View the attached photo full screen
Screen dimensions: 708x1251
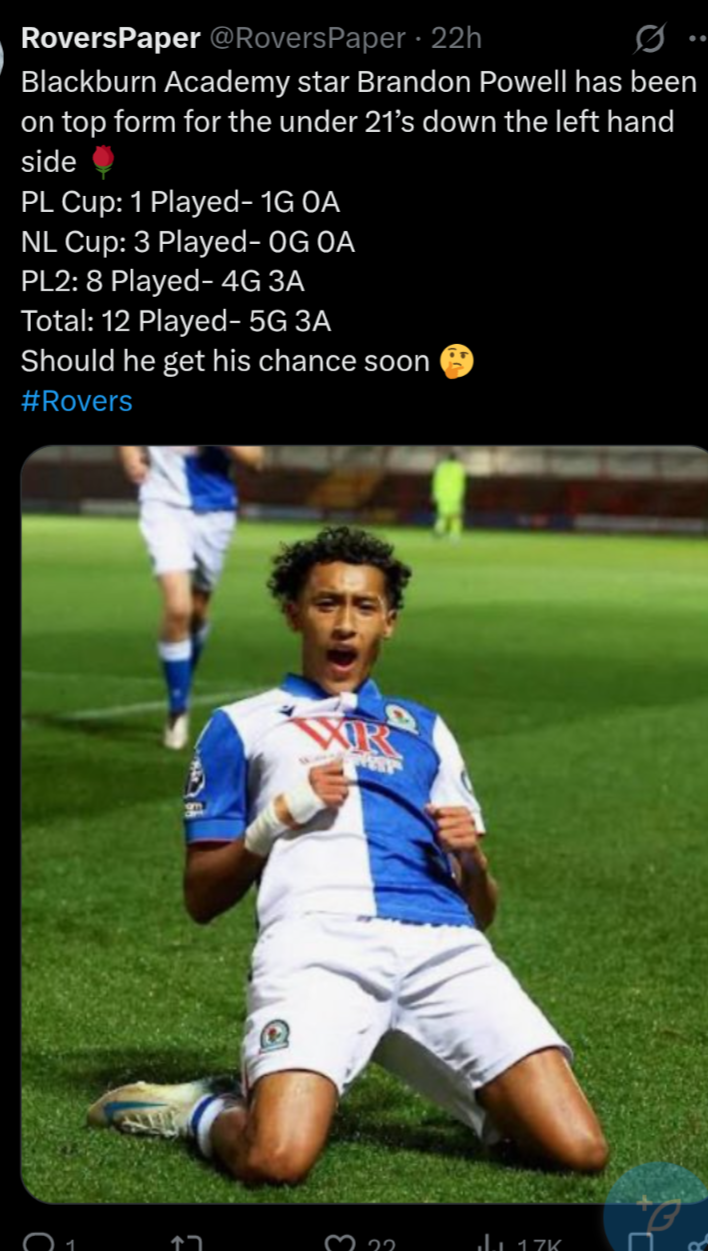tap(364, 820)
